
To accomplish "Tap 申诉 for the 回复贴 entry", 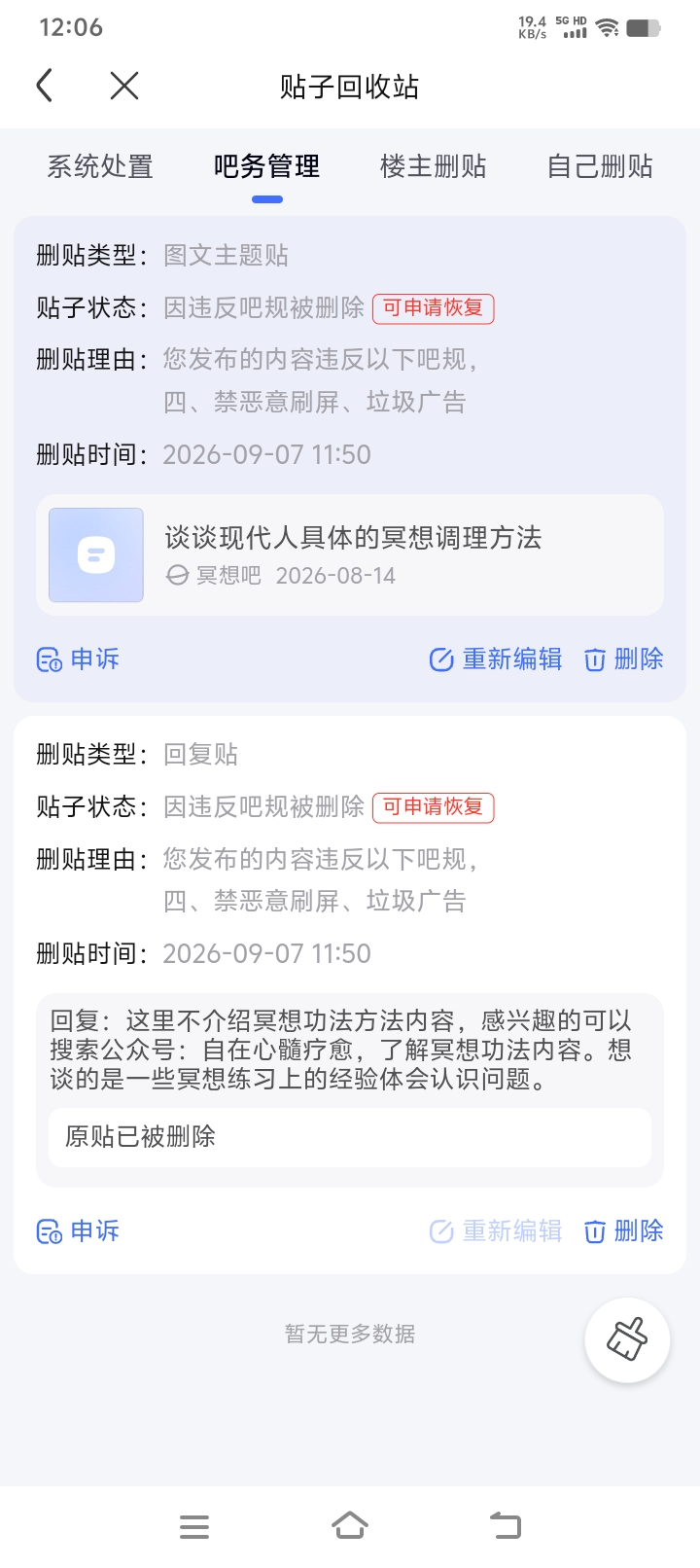I will point(78,1230).
